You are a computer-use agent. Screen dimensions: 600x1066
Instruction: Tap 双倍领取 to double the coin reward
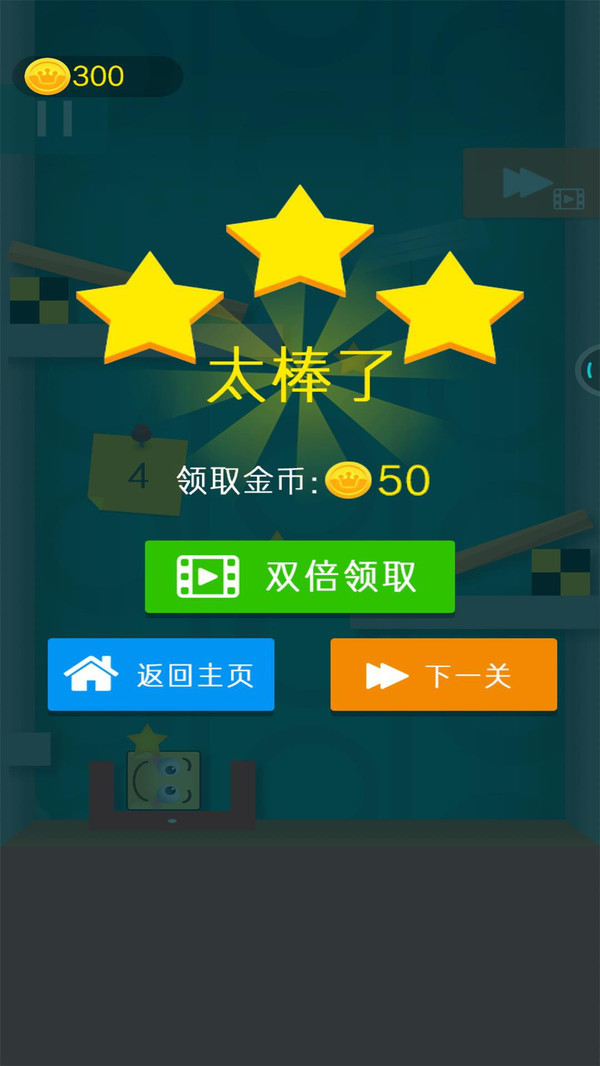point(300,577)
